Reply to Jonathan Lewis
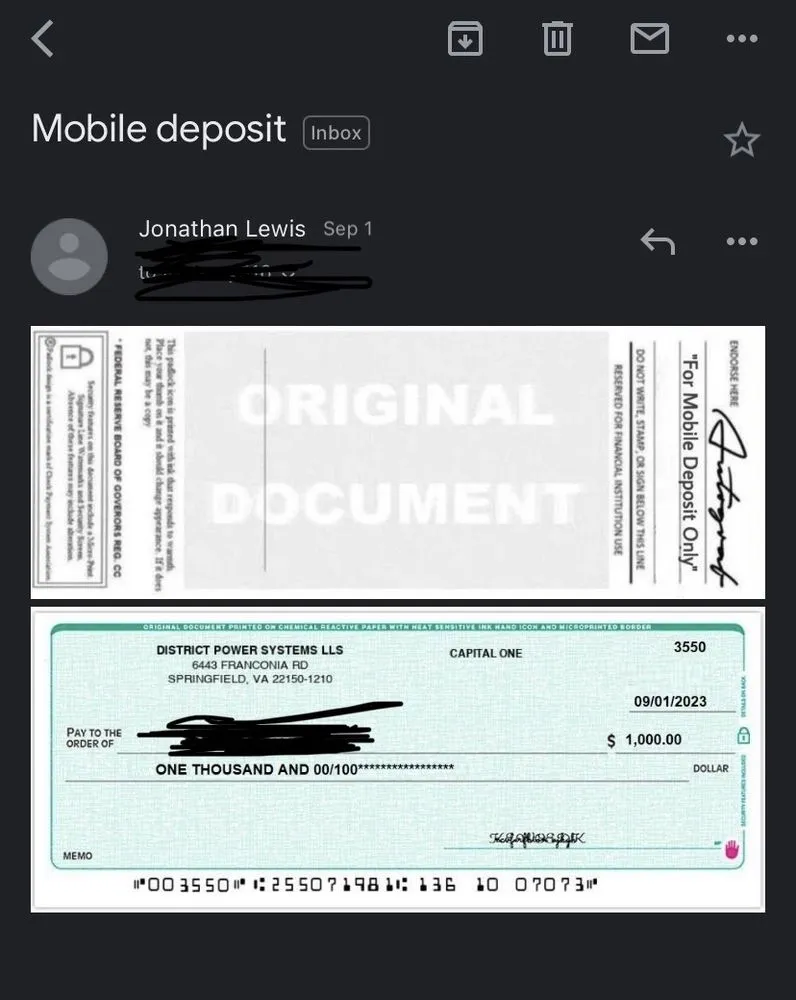 click(x=657, y=241)
